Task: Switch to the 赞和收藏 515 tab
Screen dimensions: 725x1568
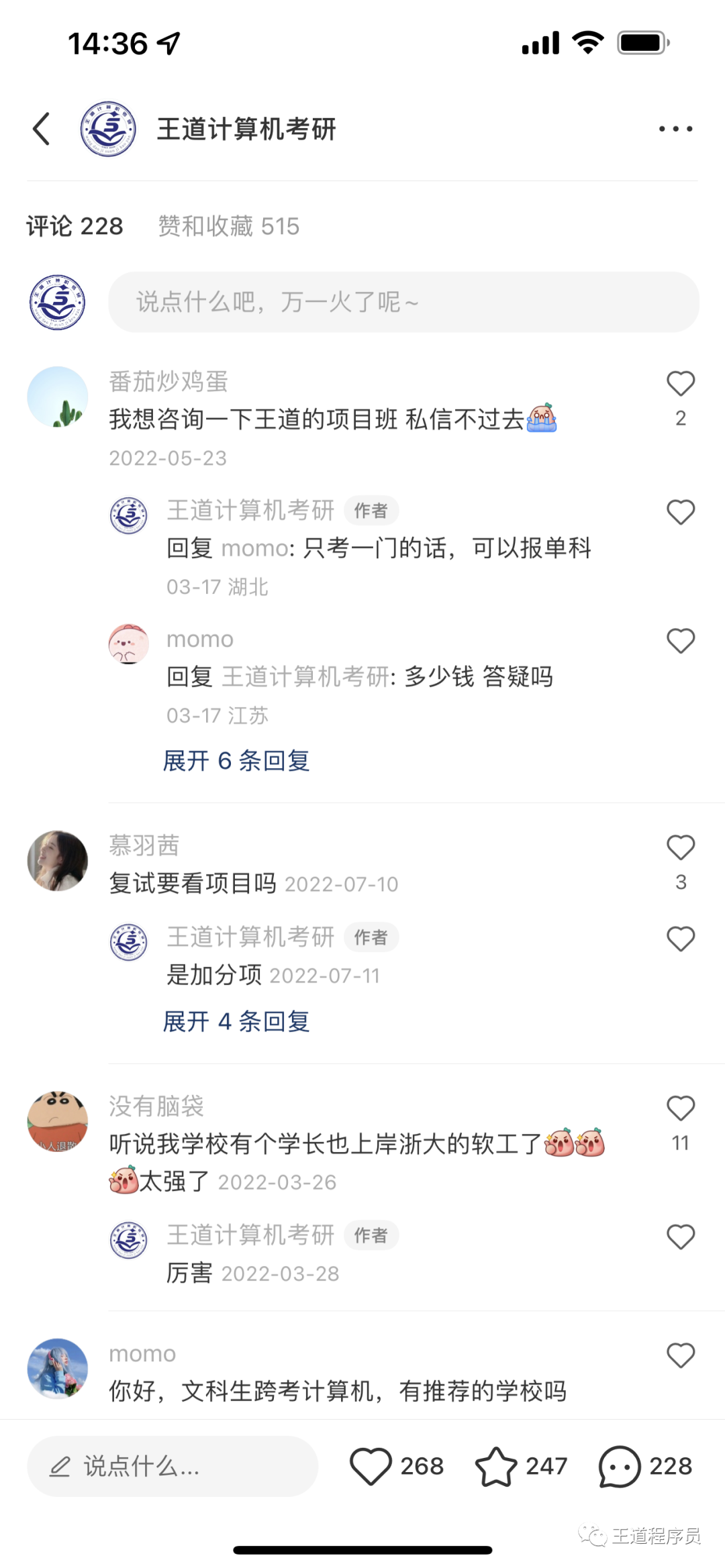Action: pyautogui.click(x=228, y=226)
